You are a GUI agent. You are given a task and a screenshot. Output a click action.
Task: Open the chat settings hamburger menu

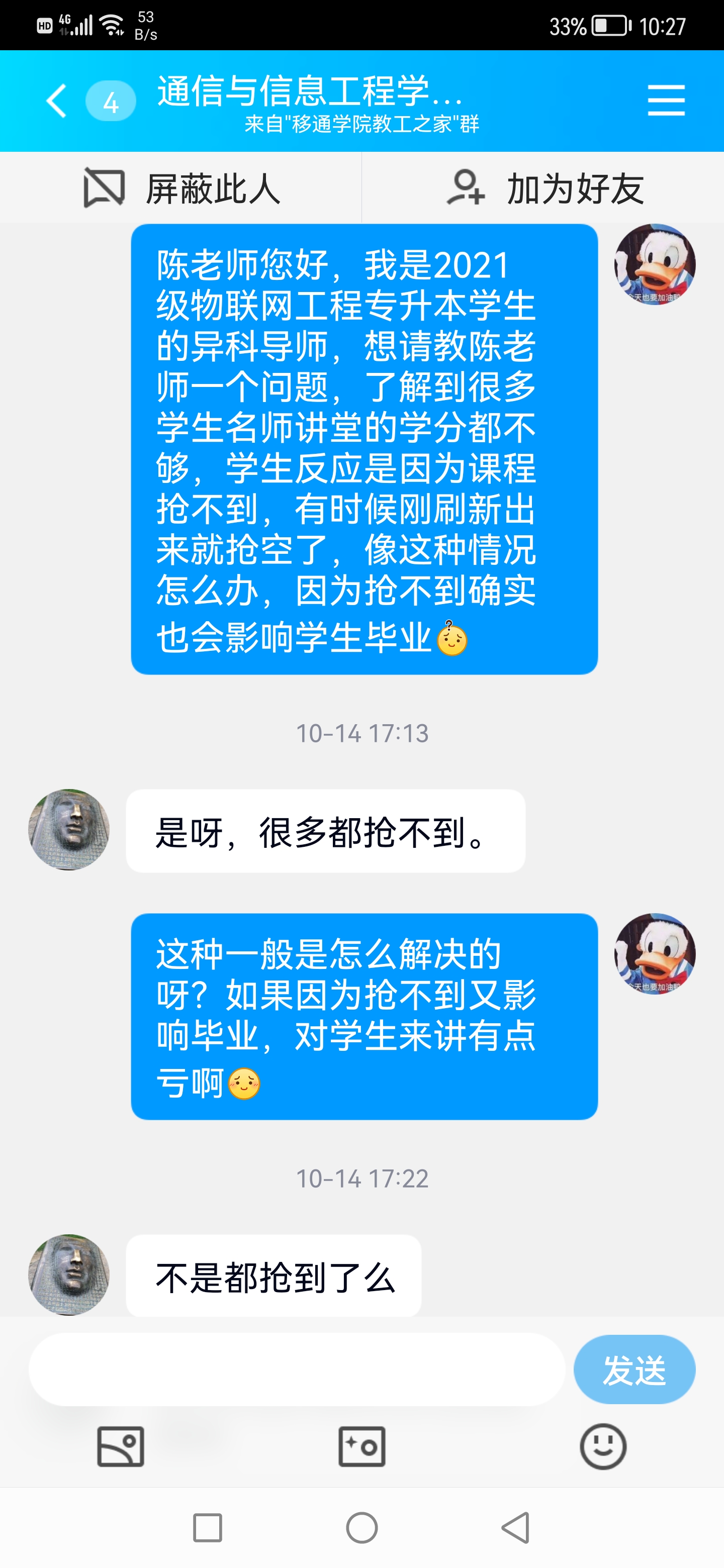pyautogui.click(x=666, y=101)
